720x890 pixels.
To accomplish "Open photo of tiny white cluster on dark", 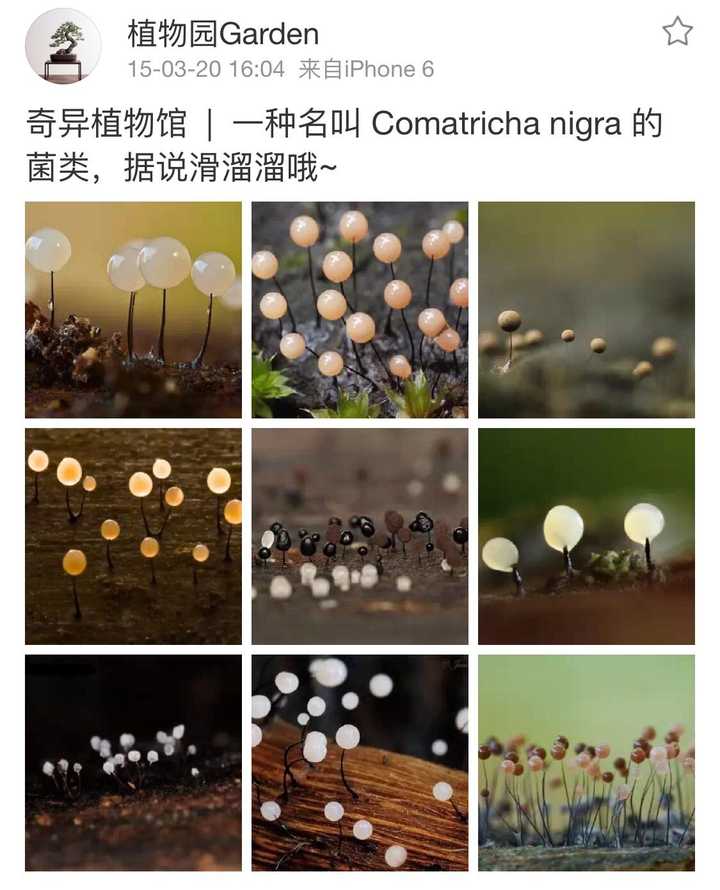I will (133, 762).
